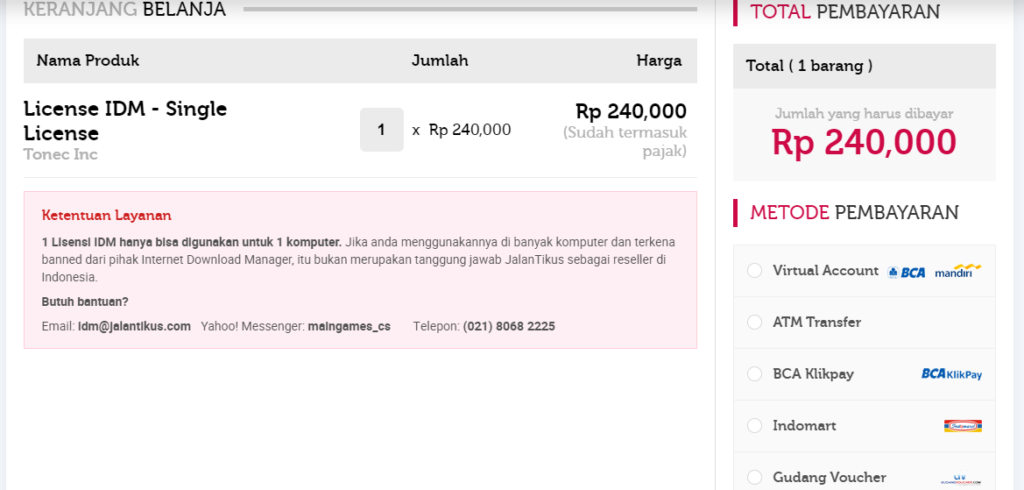Viewport: 1024px width, 490px height.
Task: Choose ATM Transfer payment option
Action: click(x=755, y=322)
